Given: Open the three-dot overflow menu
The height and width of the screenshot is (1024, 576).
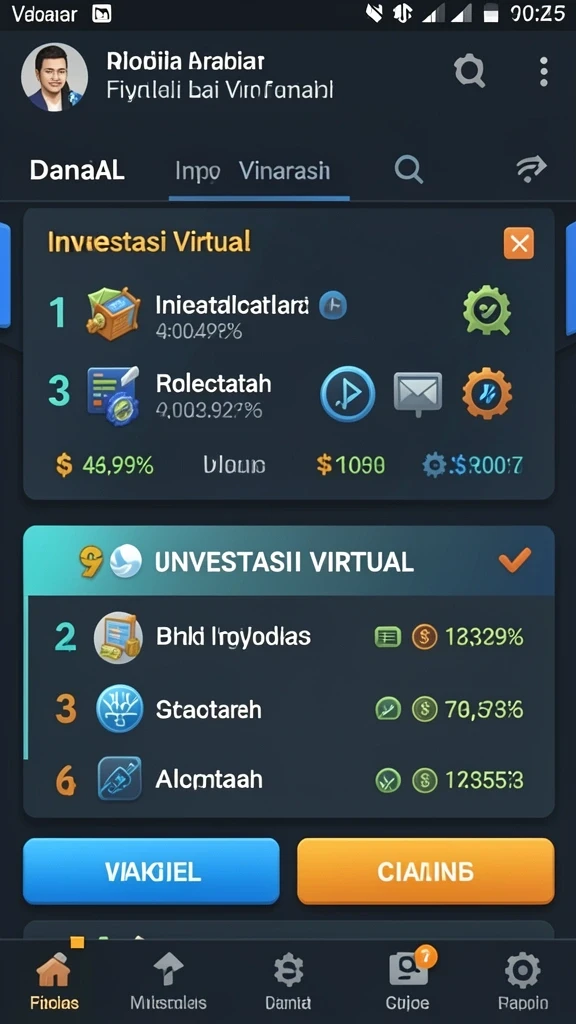Looking at the screenshot, I should tap(543, 71).
